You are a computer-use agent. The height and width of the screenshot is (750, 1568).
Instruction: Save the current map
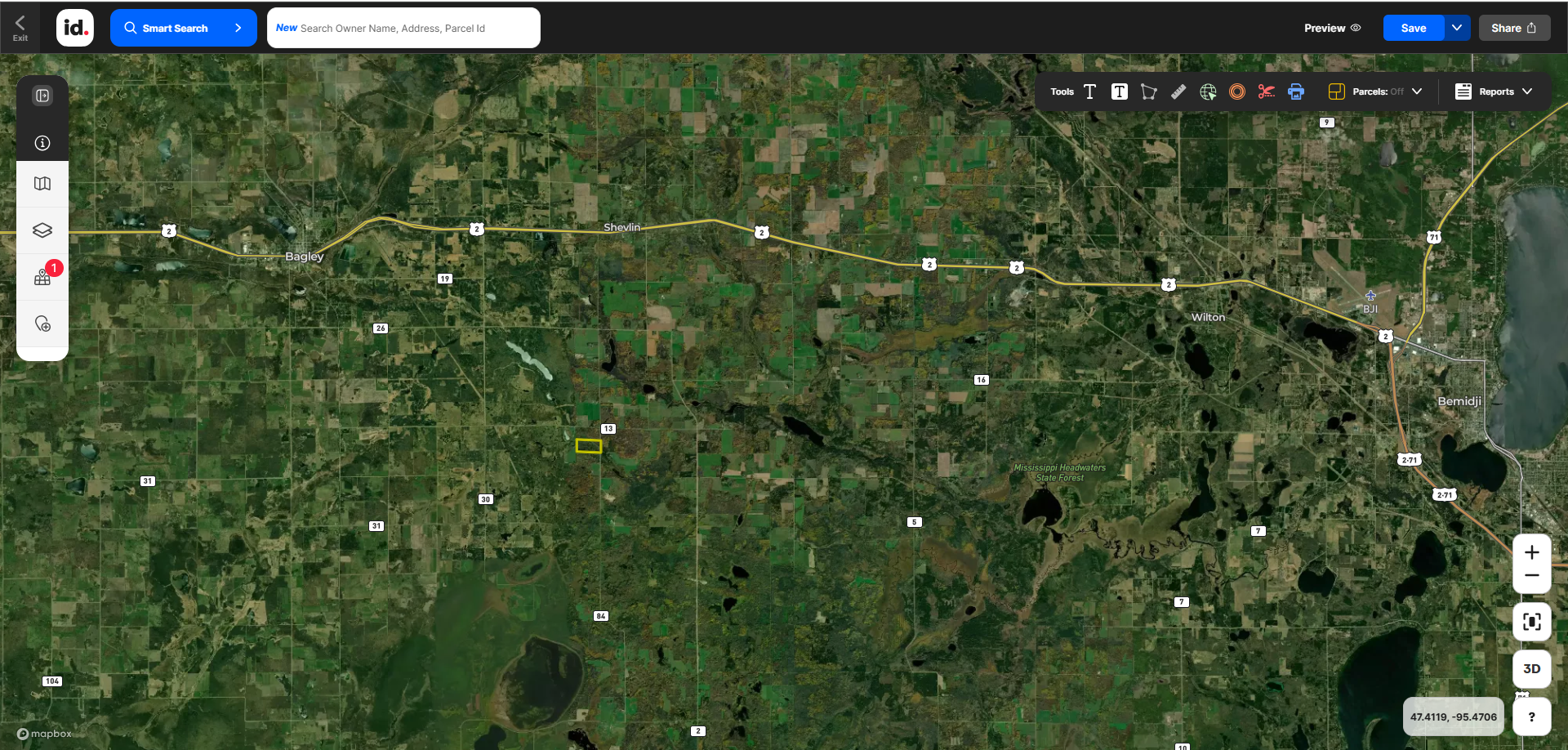(x=1413, y=28)
